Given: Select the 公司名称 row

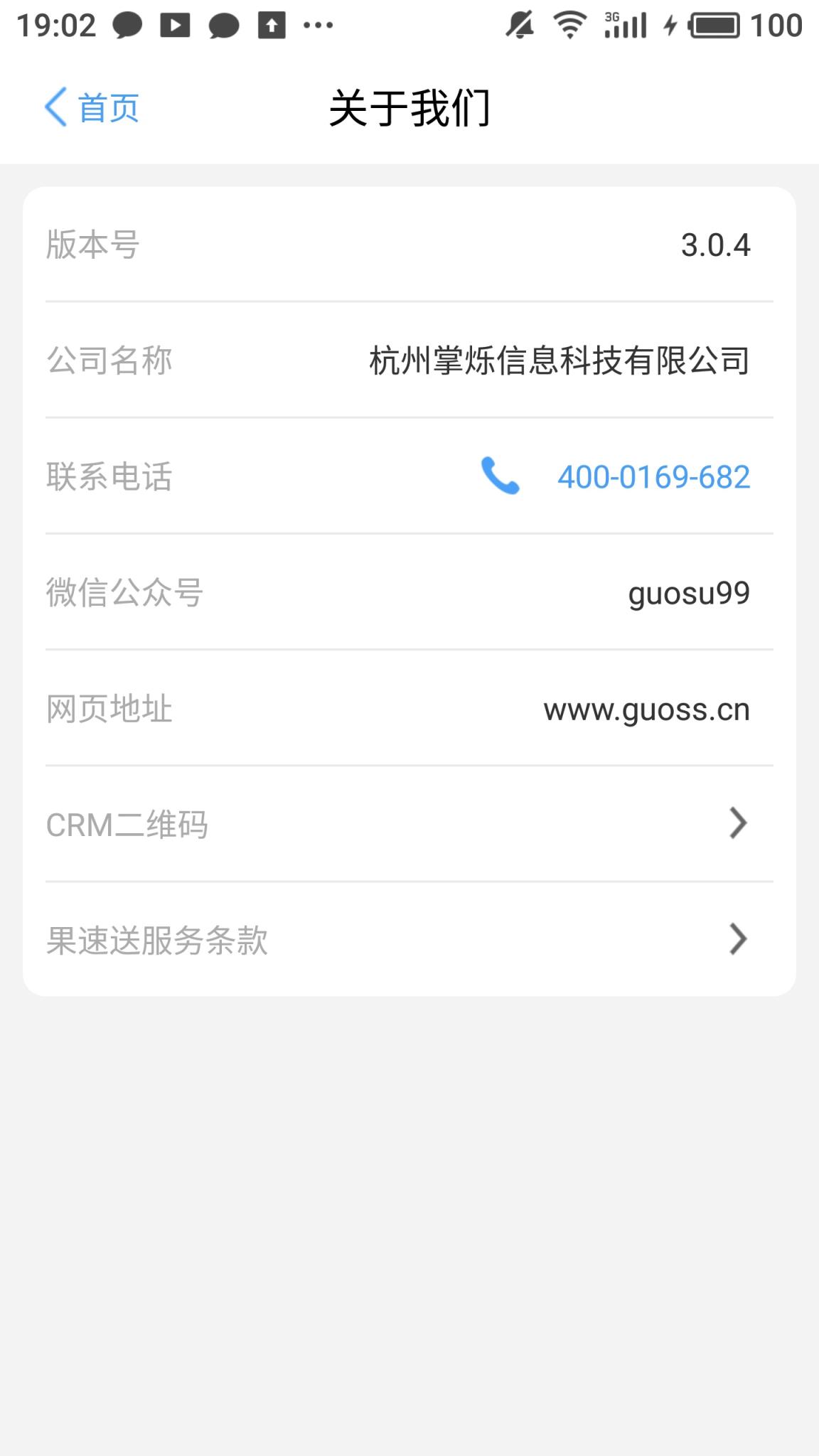Looking at the screenshot, I should pos(409,361).
